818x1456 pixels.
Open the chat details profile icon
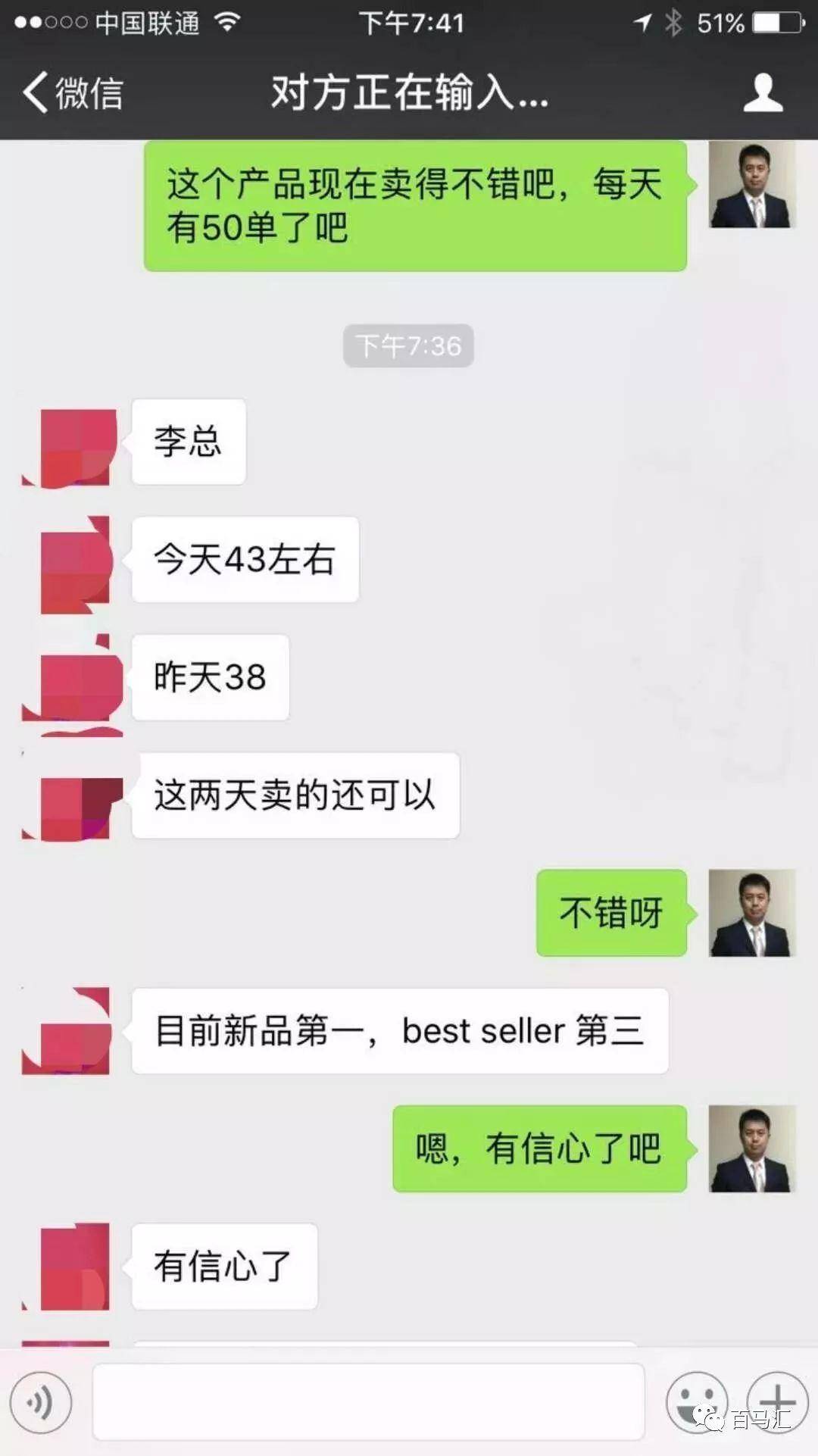[x=762, y=93]
